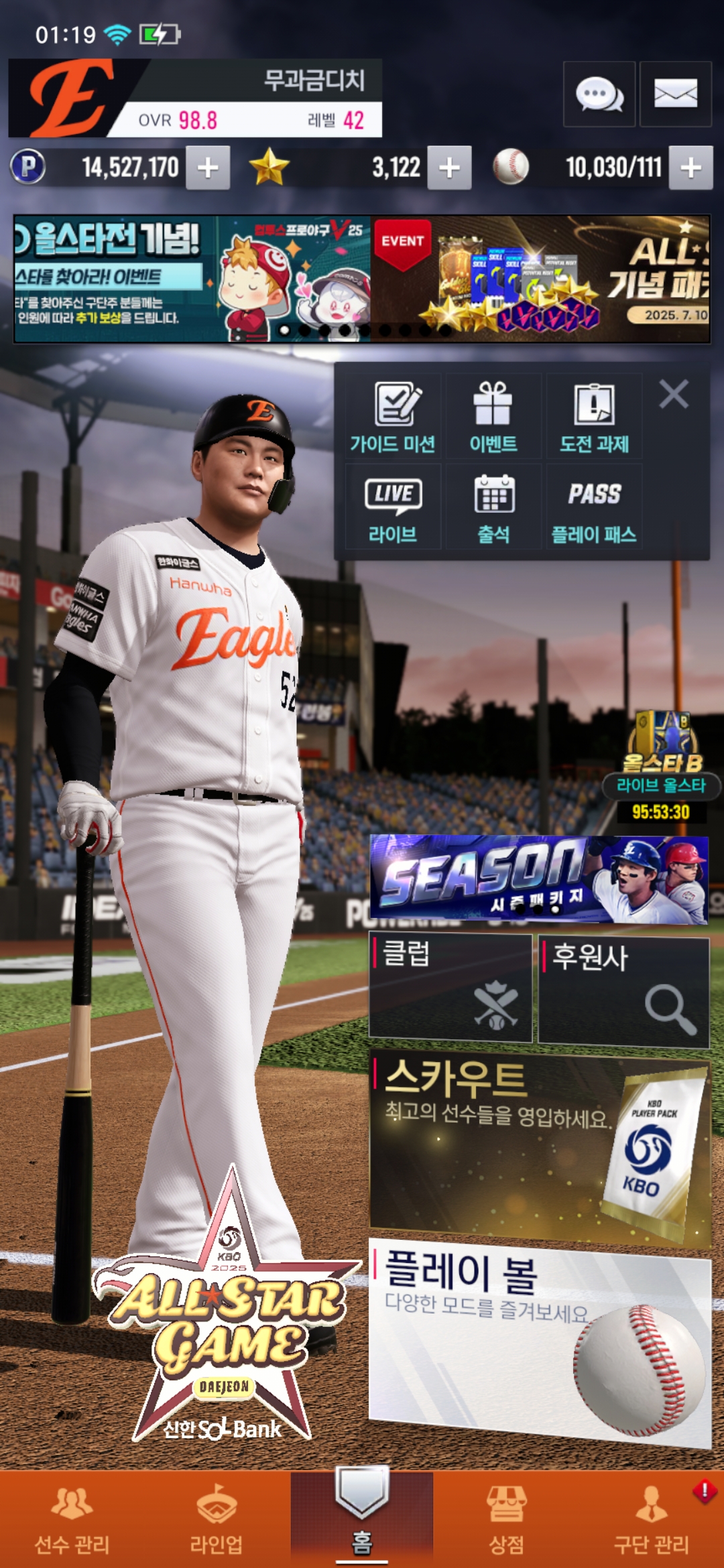
Task: Open the 클럽 tile
Action: (x=450, y=988)
